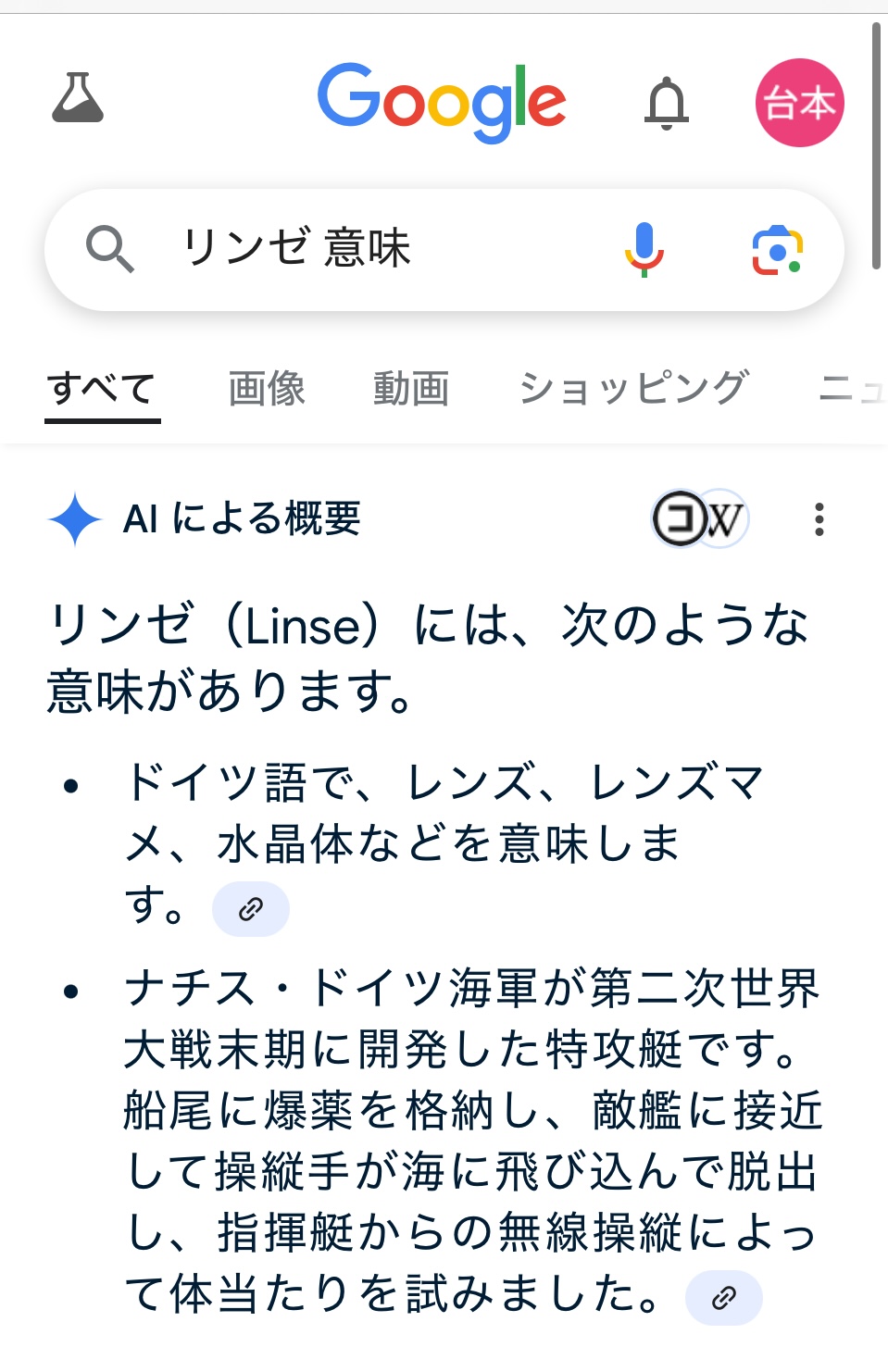Open Search Labs flask icon
Image resolution: width=888 pixels, height=1372 pixels.
coord(78,99)
